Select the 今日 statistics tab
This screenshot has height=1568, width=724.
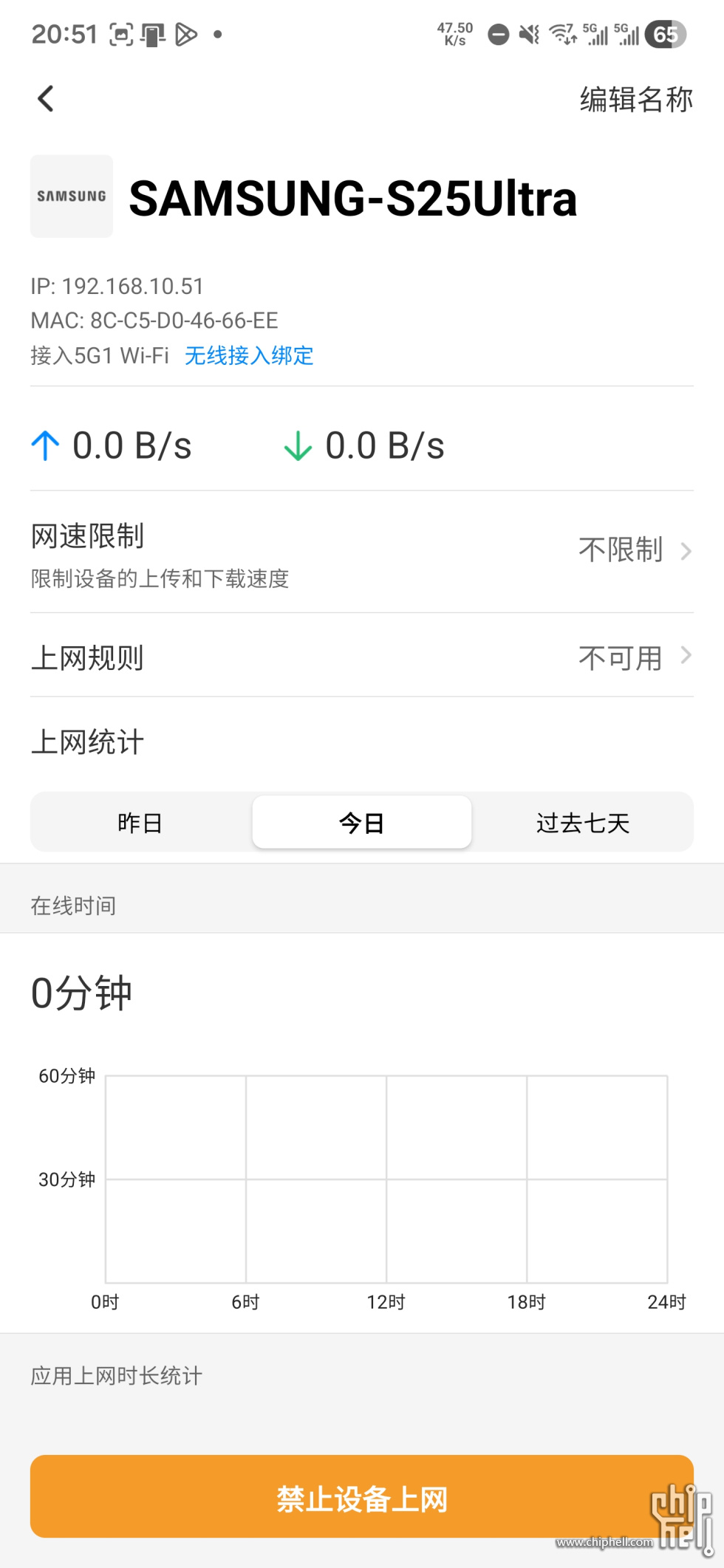point(361,823)
